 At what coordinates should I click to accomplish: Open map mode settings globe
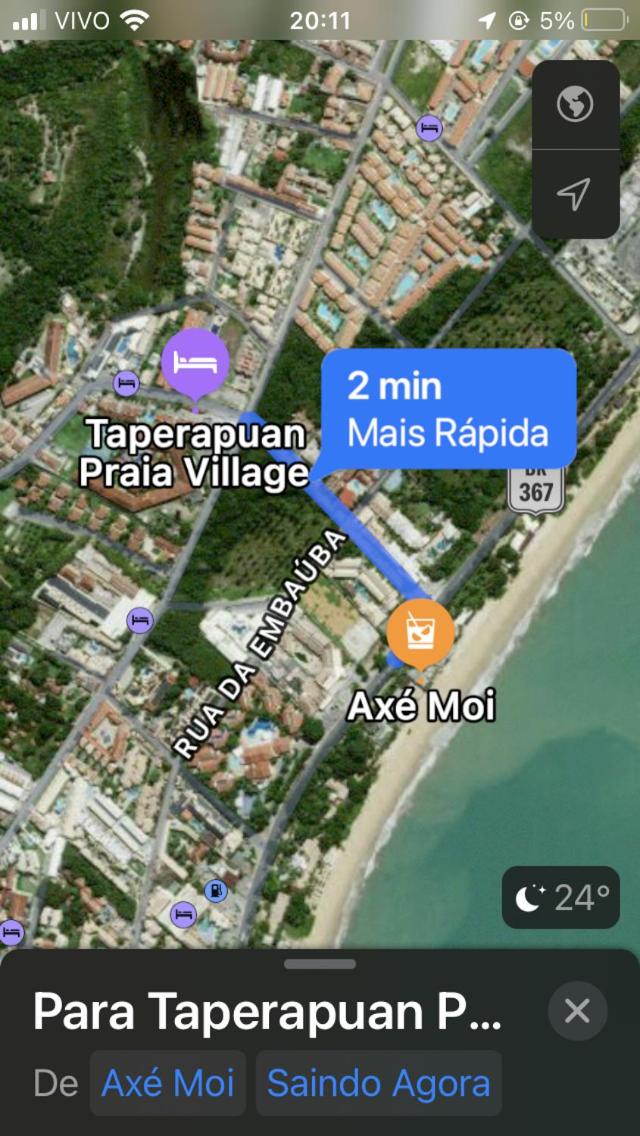pyautogui.click(x=575, y=105)
